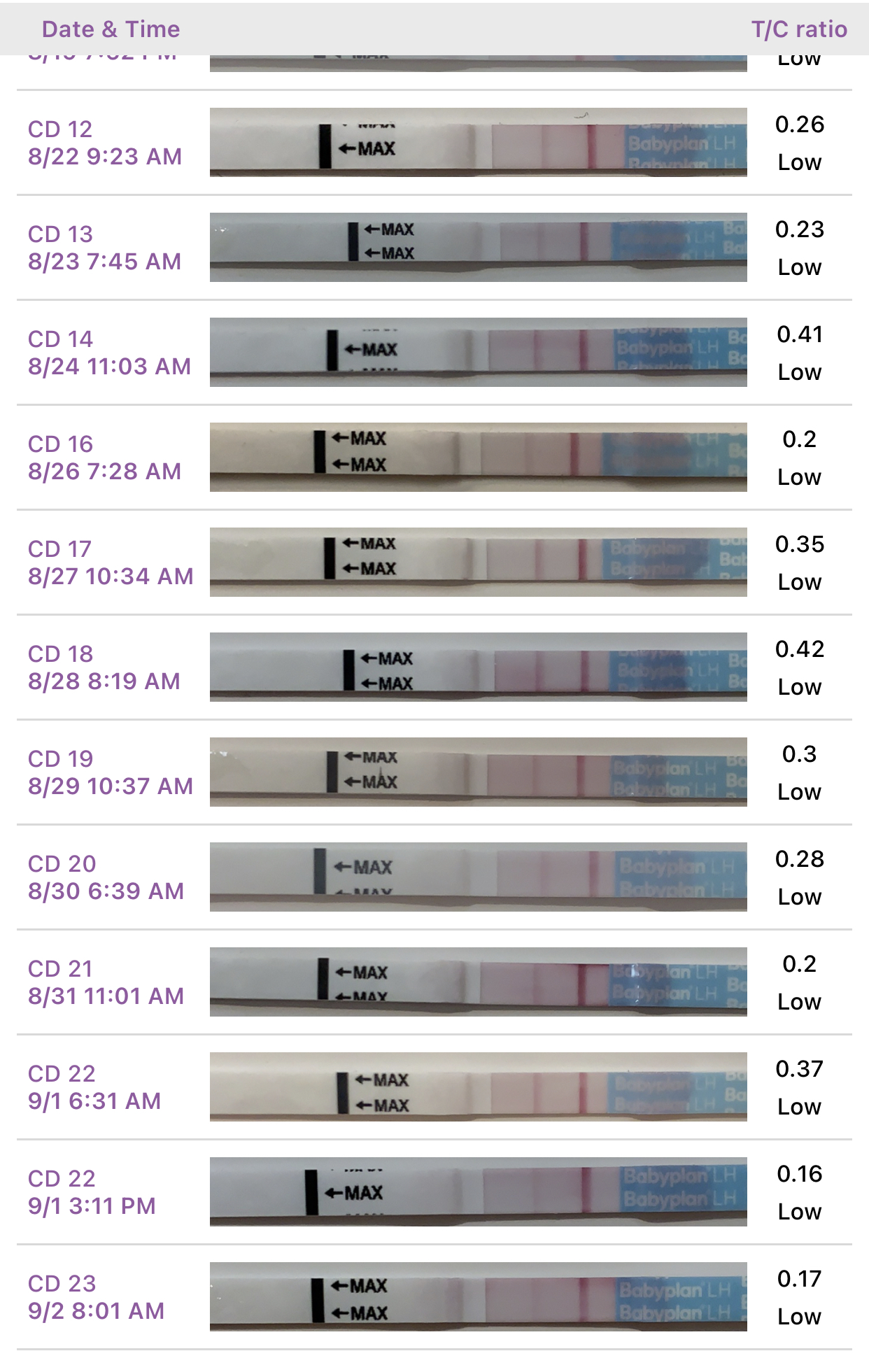Open the CD 12 test from 8/22
Image resolution: width=869 pixels, height=1372 pixels.
click(434, 142)
